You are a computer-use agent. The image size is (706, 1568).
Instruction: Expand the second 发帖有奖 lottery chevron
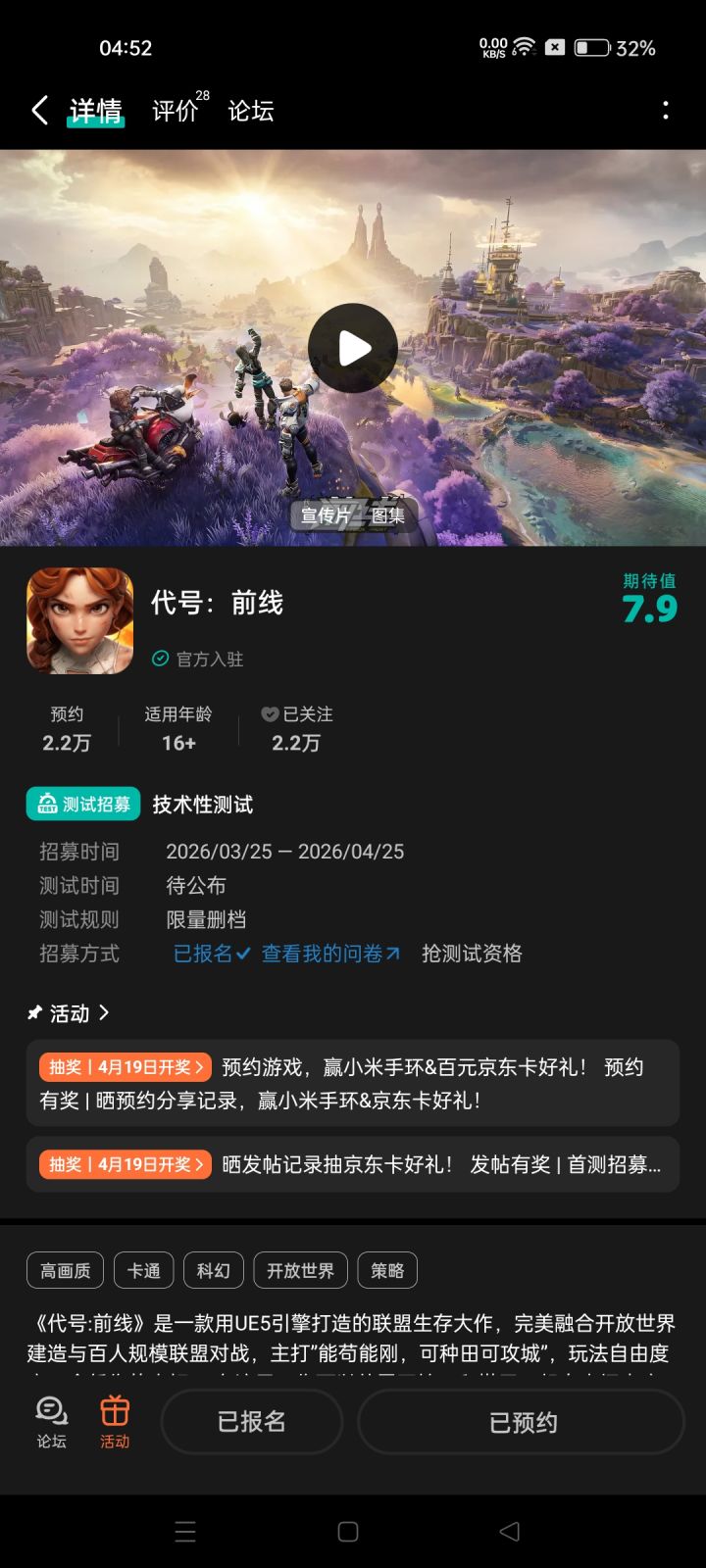(x=199, y=1164)
